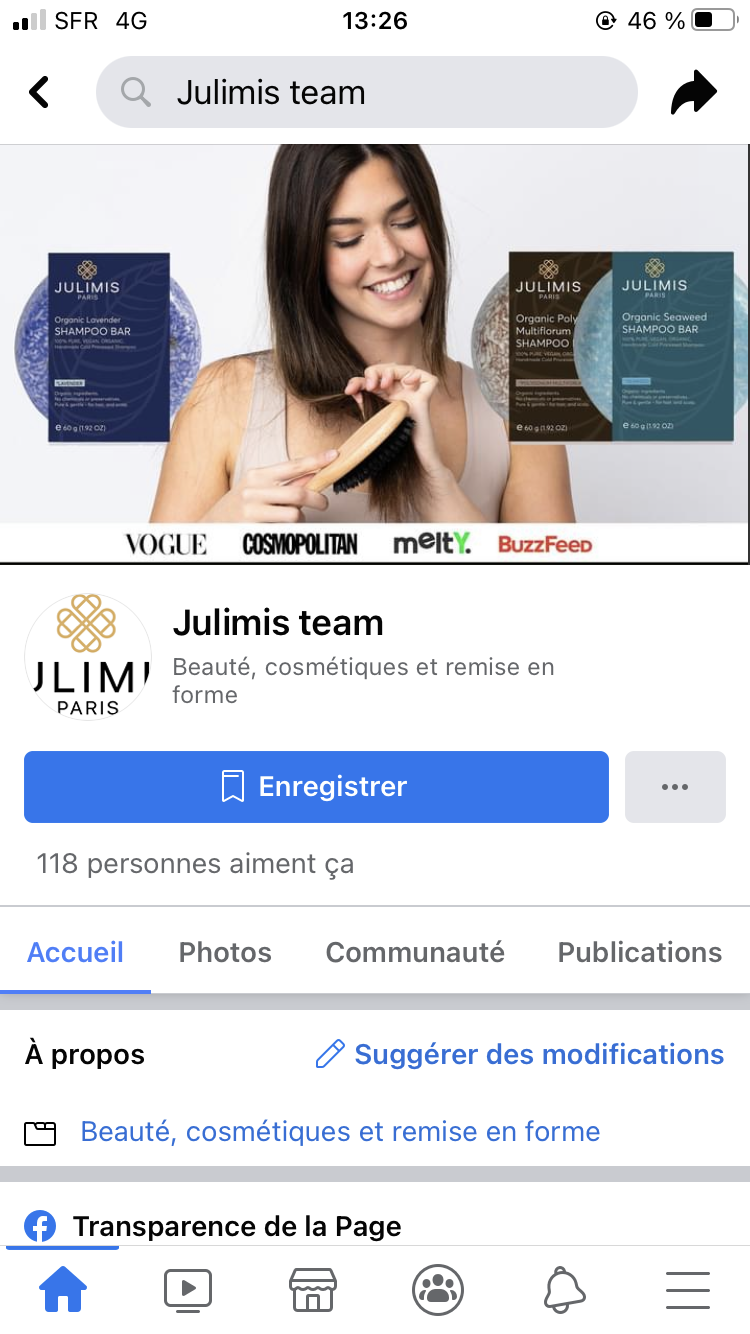
Task: Open the Publications tab
Action: (x=639, y=952)
